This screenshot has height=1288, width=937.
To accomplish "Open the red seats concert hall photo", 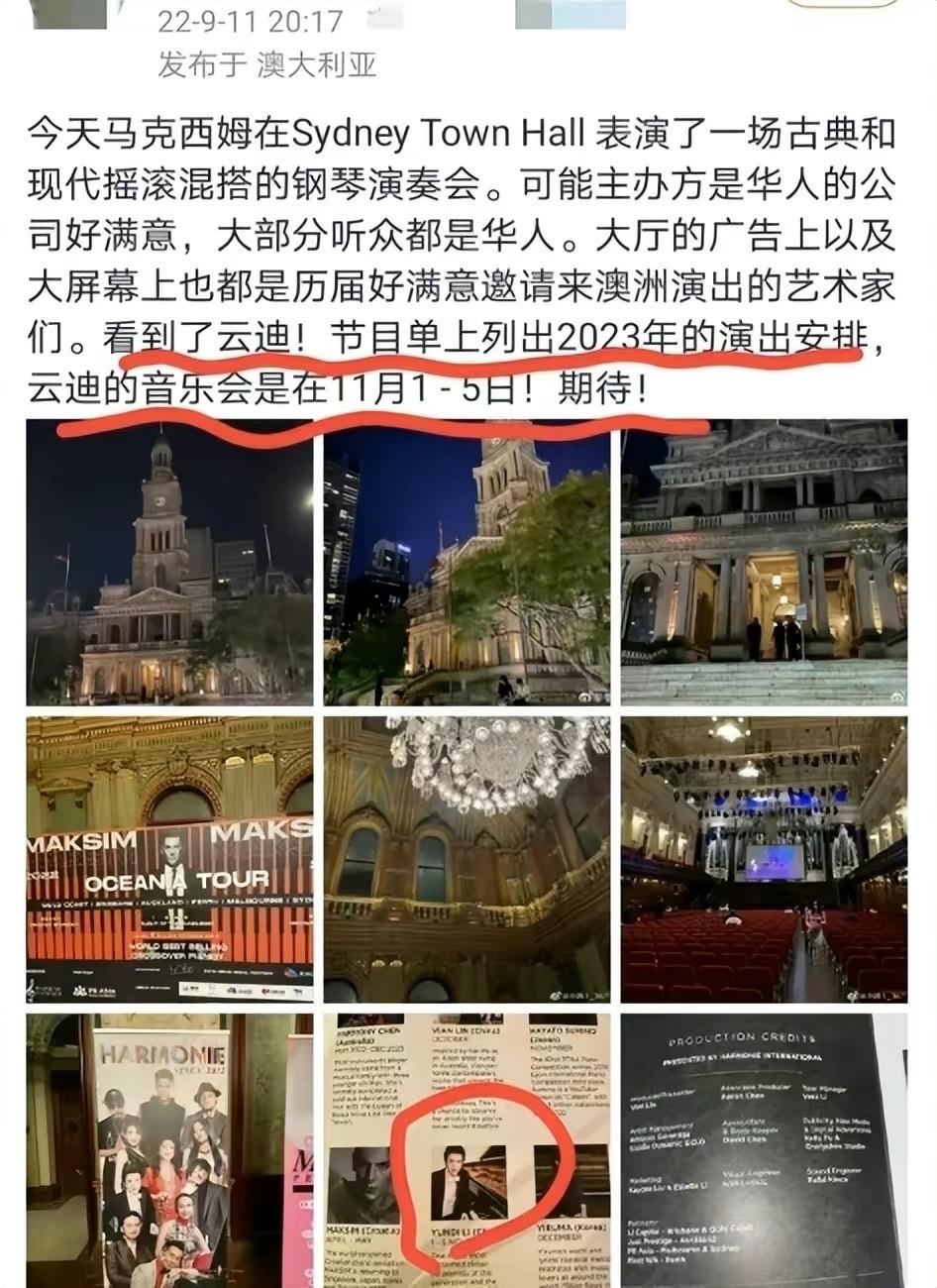I will pos(764,859).
